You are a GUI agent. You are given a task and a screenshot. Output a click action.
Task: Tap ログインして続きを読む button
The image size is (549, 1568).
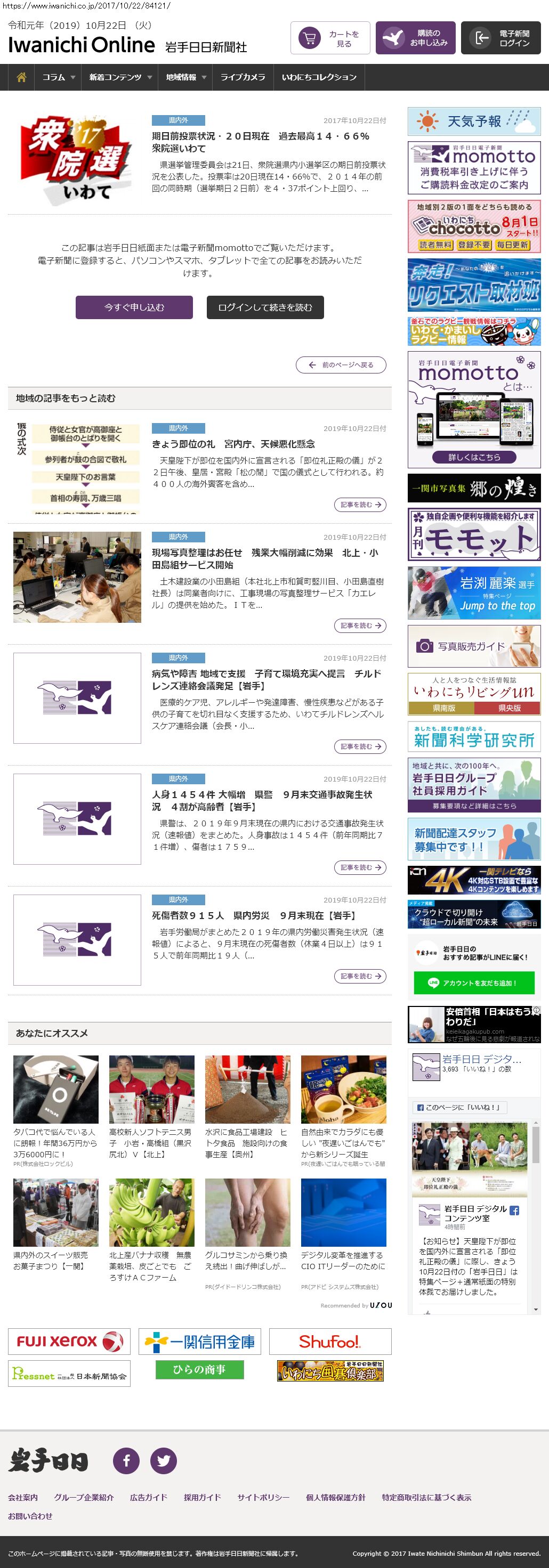pyautogui.click(x=265, y=307)
